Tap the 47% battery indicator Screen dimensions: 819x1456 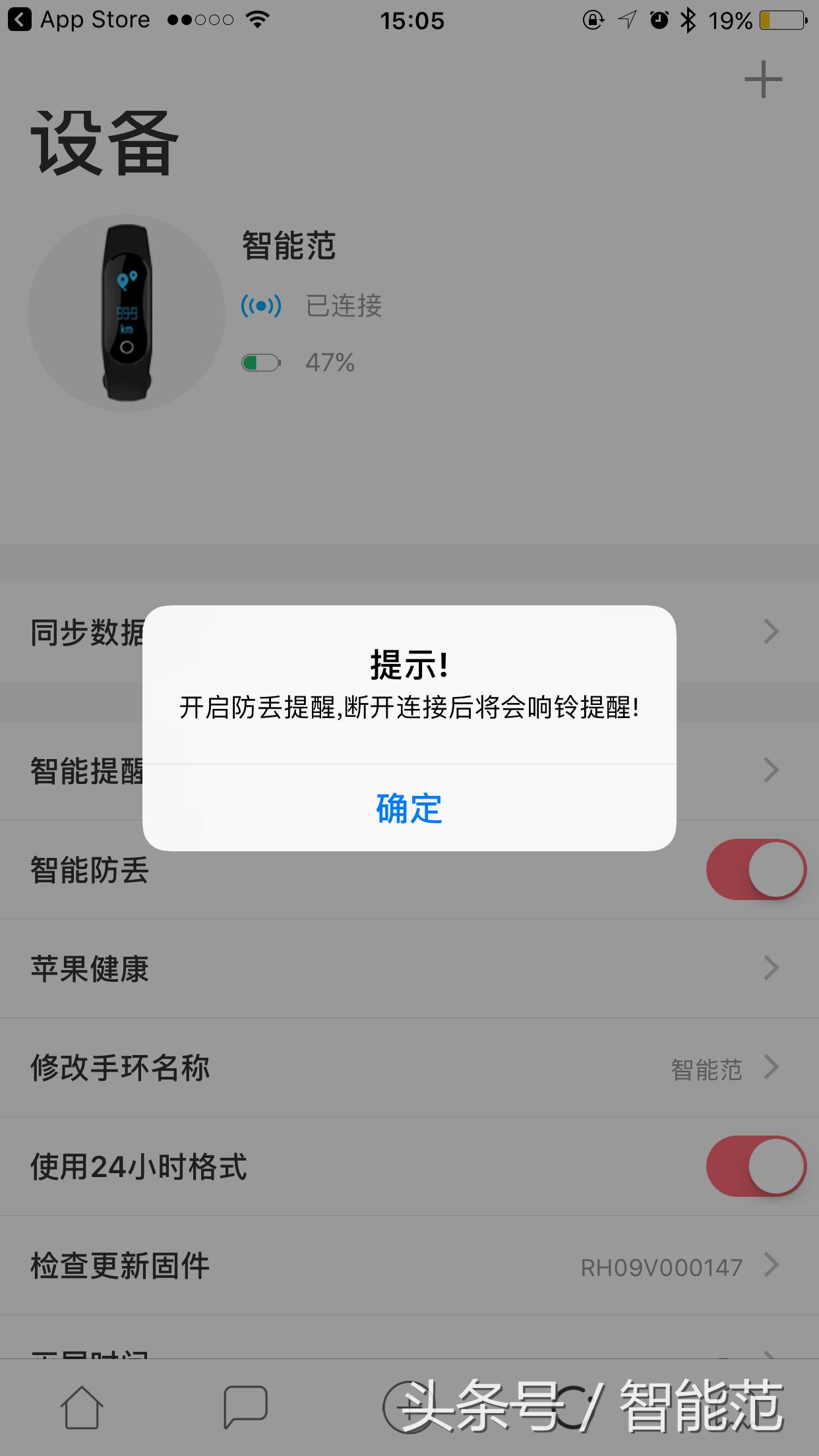point(331,361)
